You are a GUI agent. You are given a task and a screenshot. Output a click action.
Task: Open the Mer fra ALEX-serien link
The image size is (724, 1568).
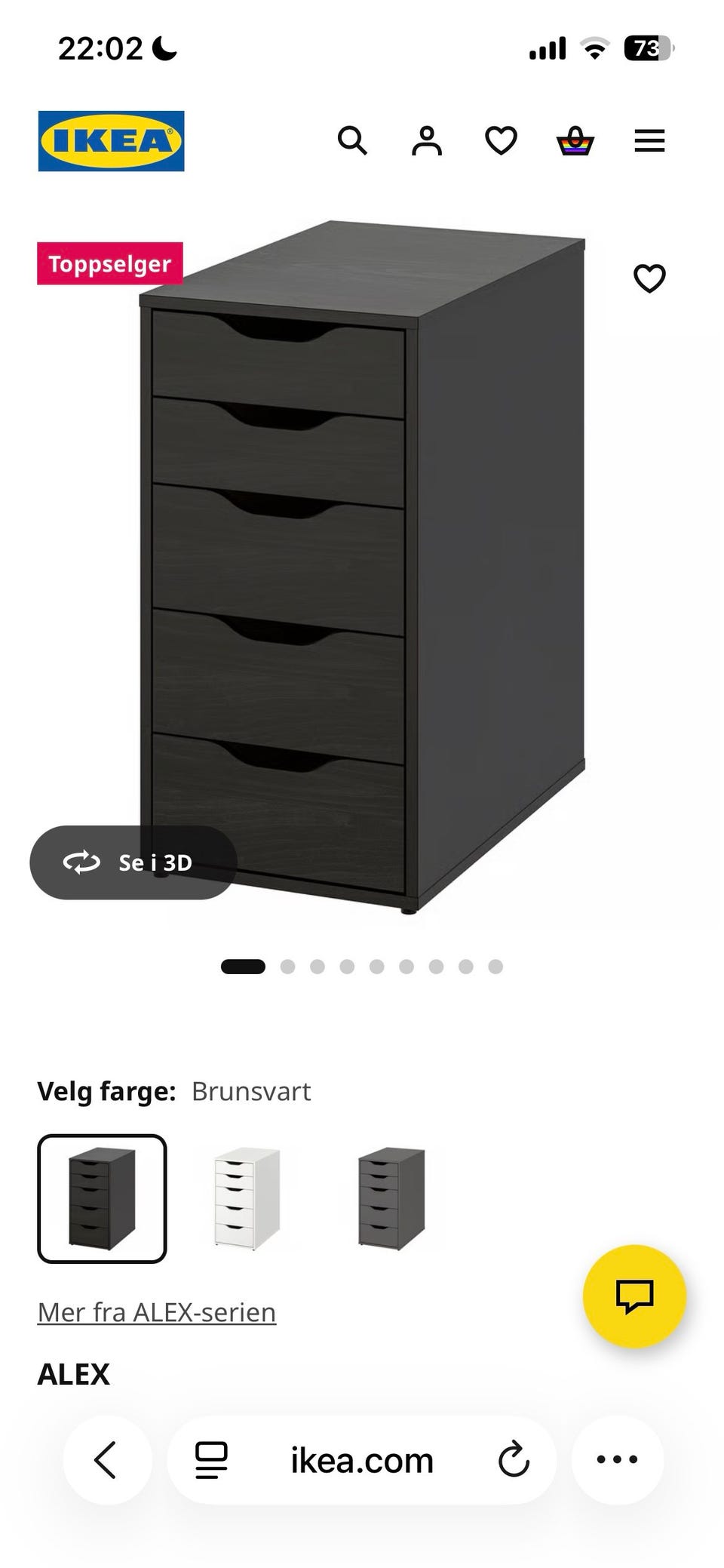(x=157, y=1312)
